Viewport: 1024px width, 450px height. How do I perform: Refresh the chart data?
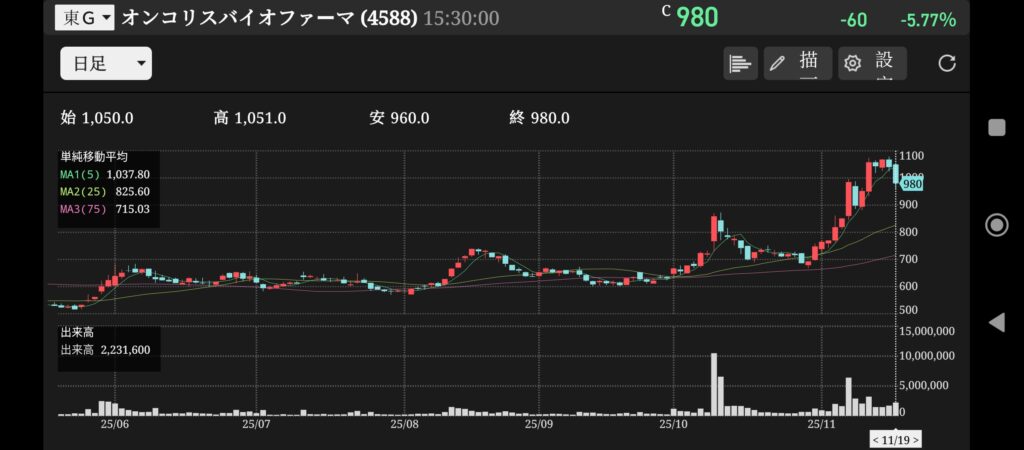[946, 64]
